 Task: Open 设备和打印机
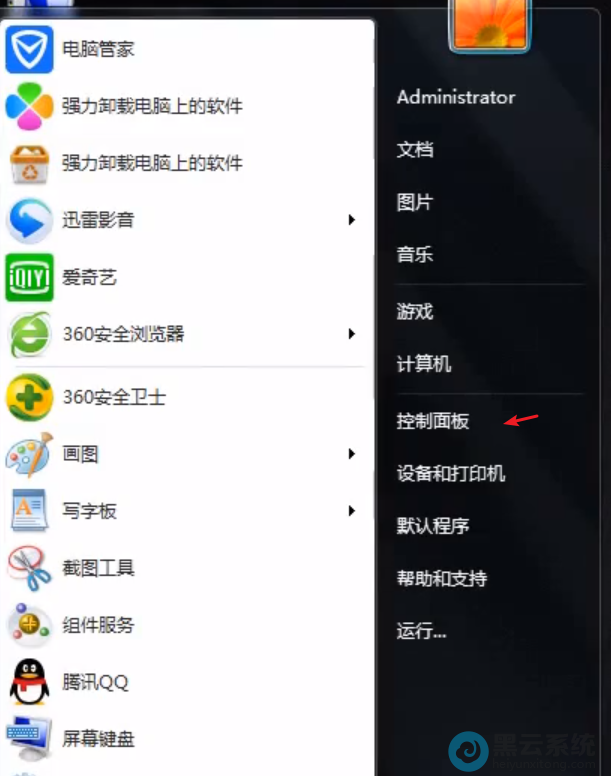(451, 473)
